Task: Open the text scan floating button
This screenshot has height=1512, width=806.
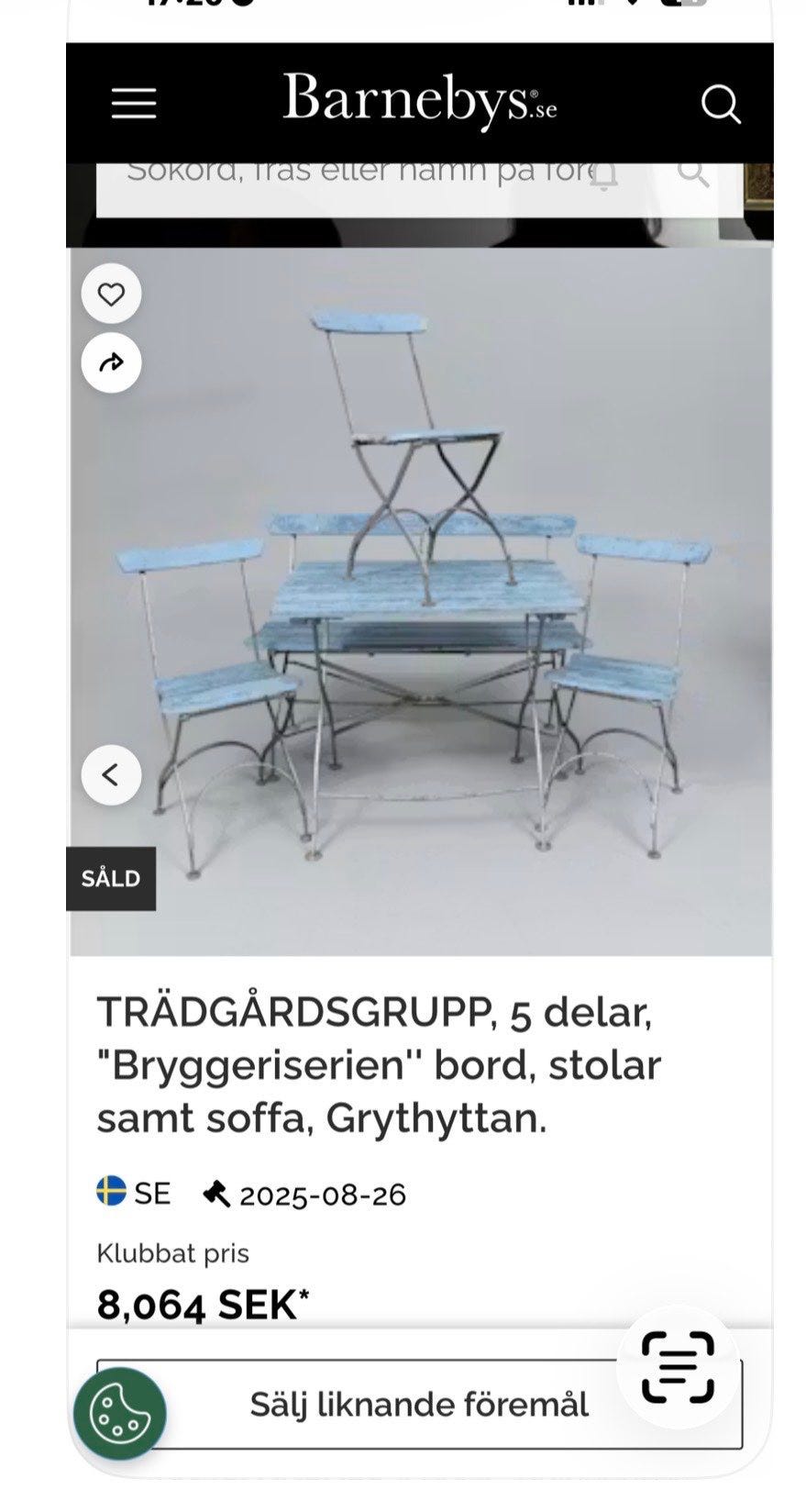Action: pyautogui.click(x=678, y=1367)
